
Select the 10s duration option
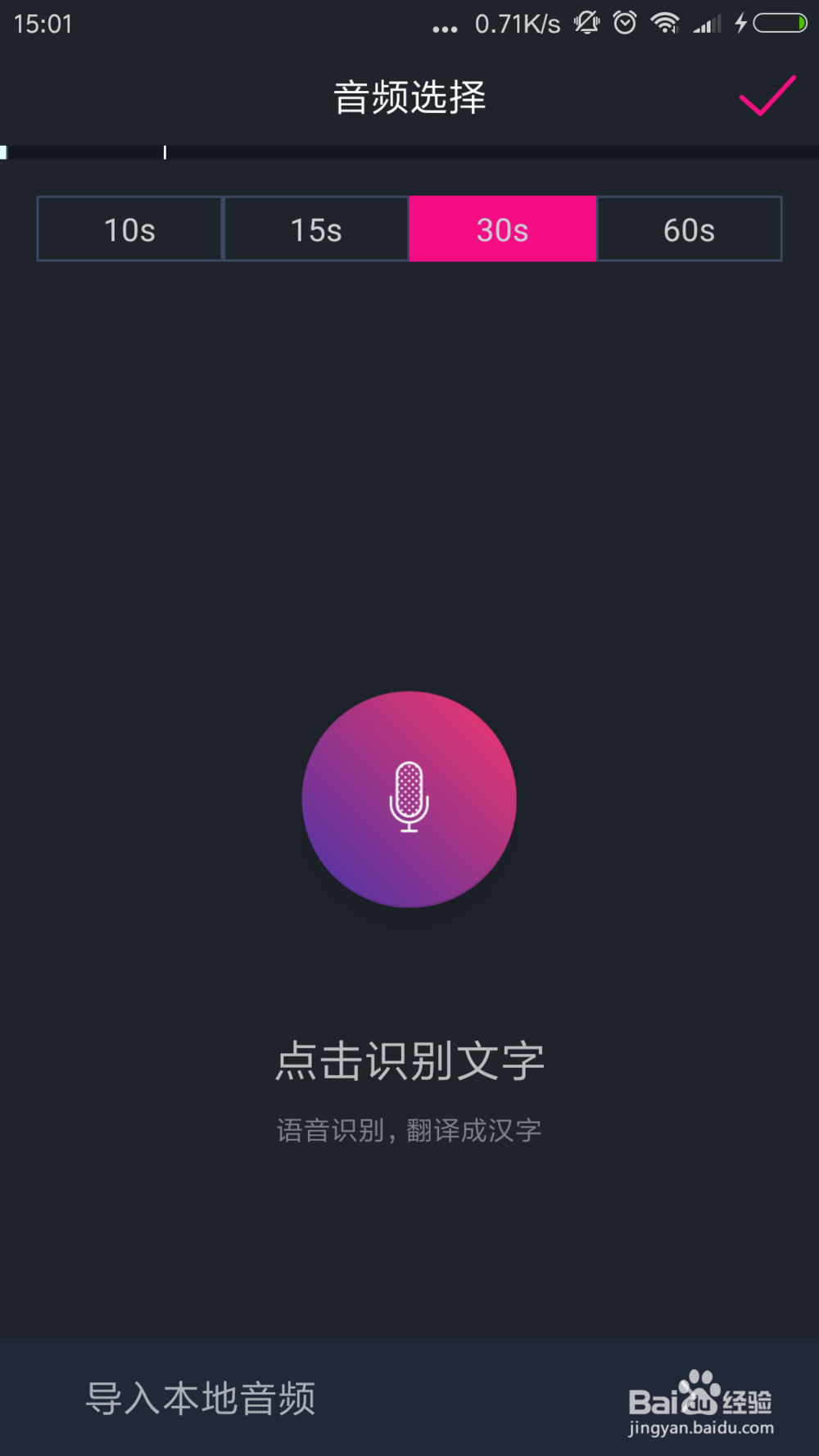(129, 229)
